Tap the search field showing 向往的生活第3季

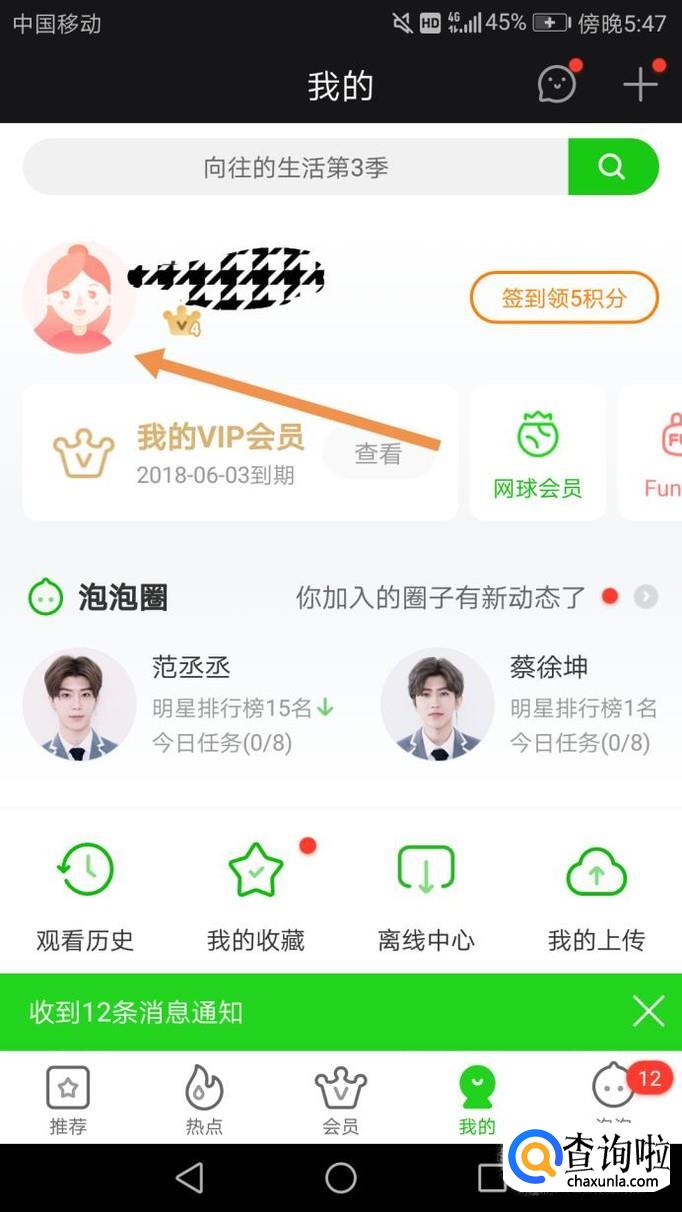295,167
